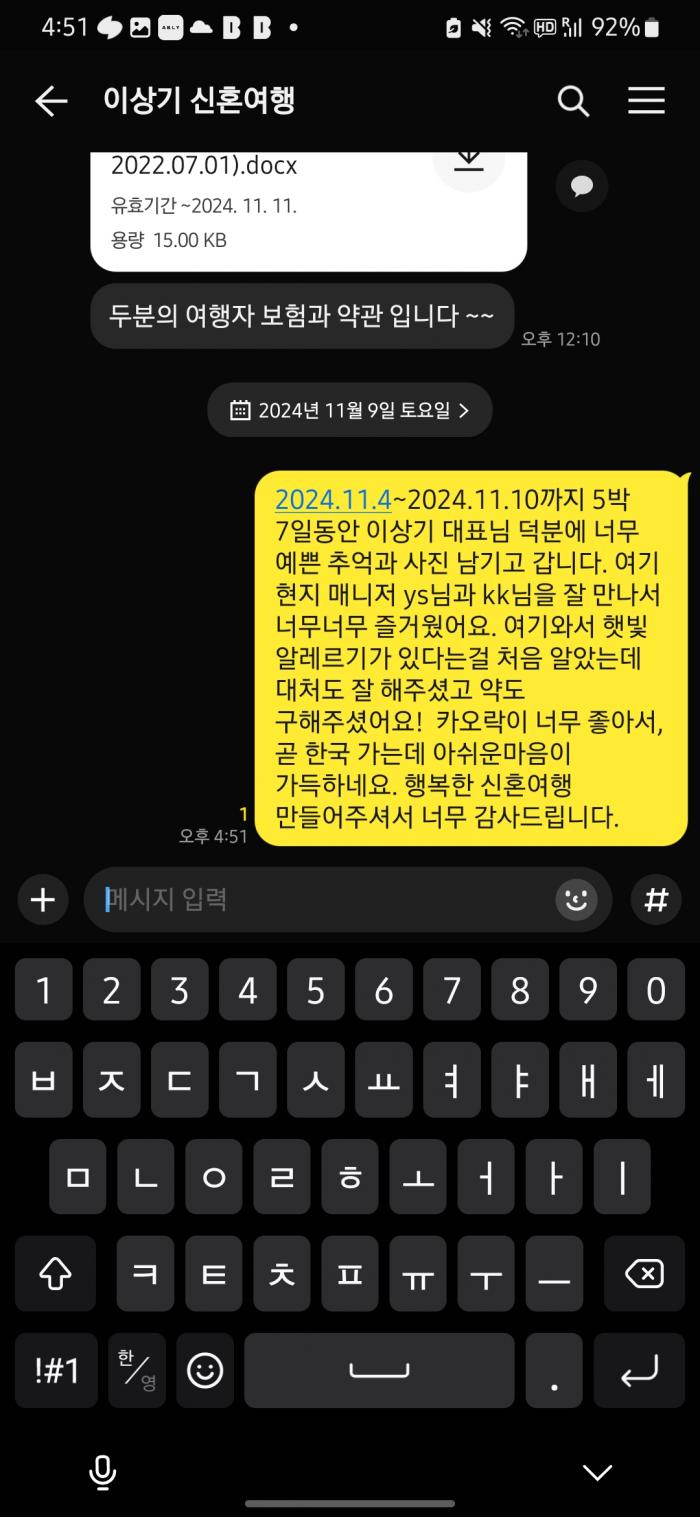Tap the hashtag search button
Viewport: 700px width, 1517px height.
point(656,900)
